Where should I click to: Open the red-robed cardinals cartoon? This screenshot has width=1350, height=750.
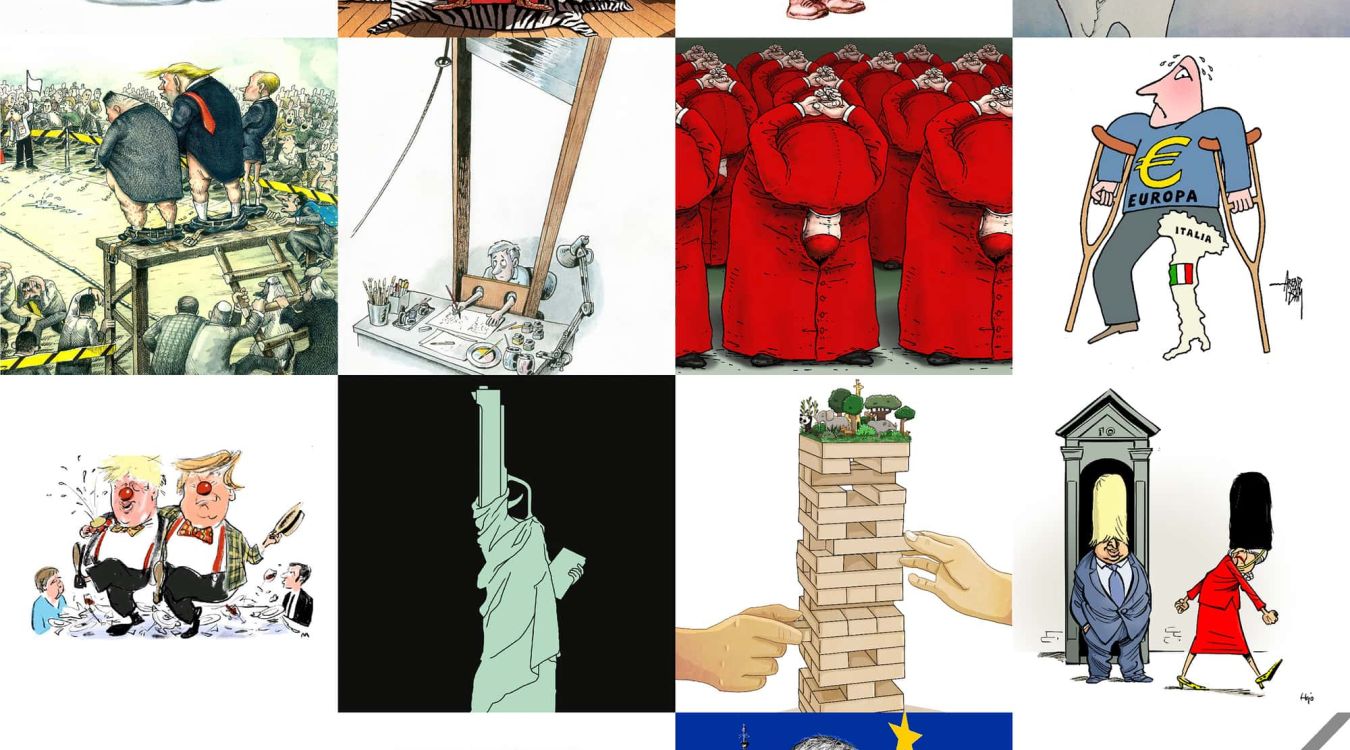843,206
